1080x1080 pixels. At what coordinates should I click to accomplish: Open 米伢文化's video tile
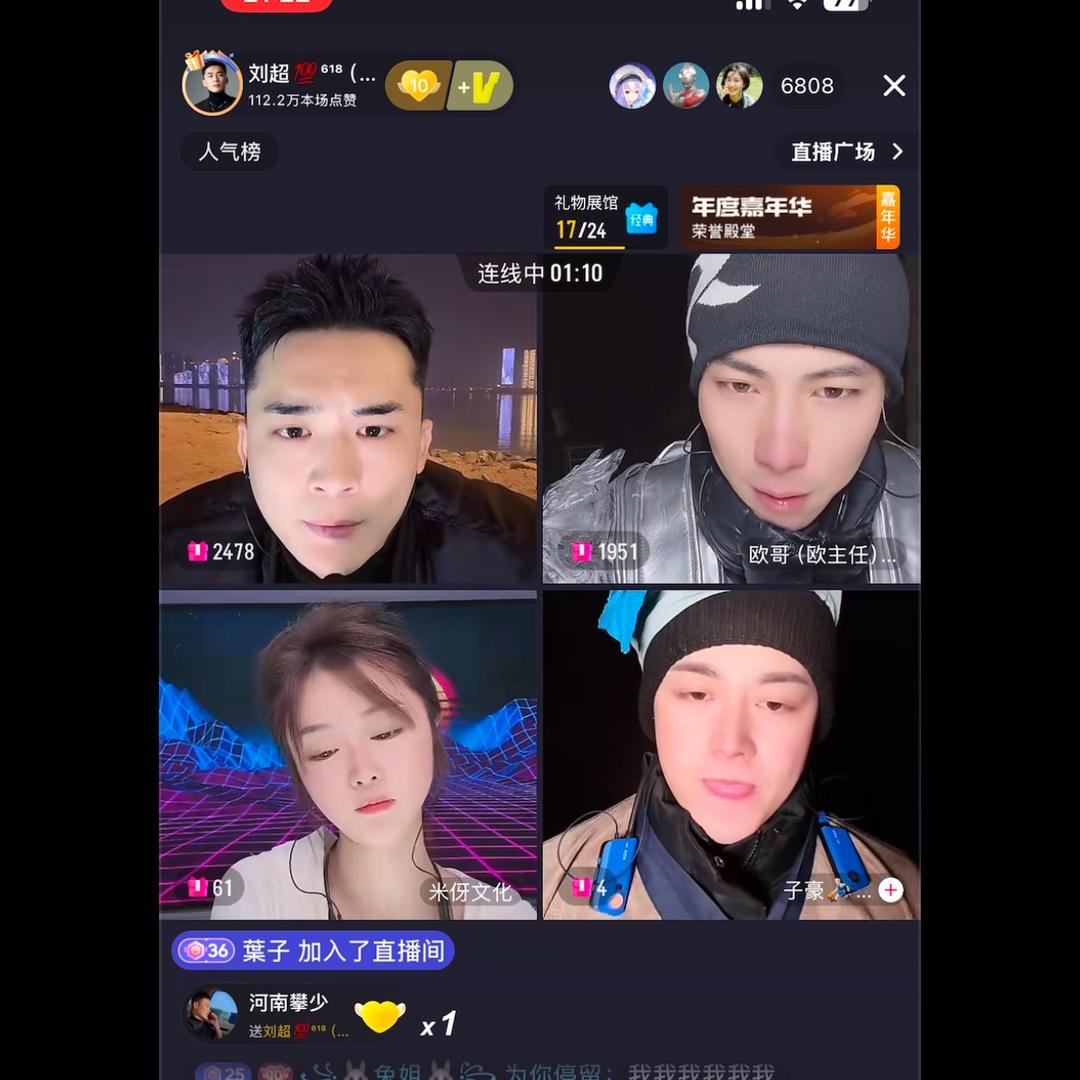pyautogui.click(x=348, y=756)
